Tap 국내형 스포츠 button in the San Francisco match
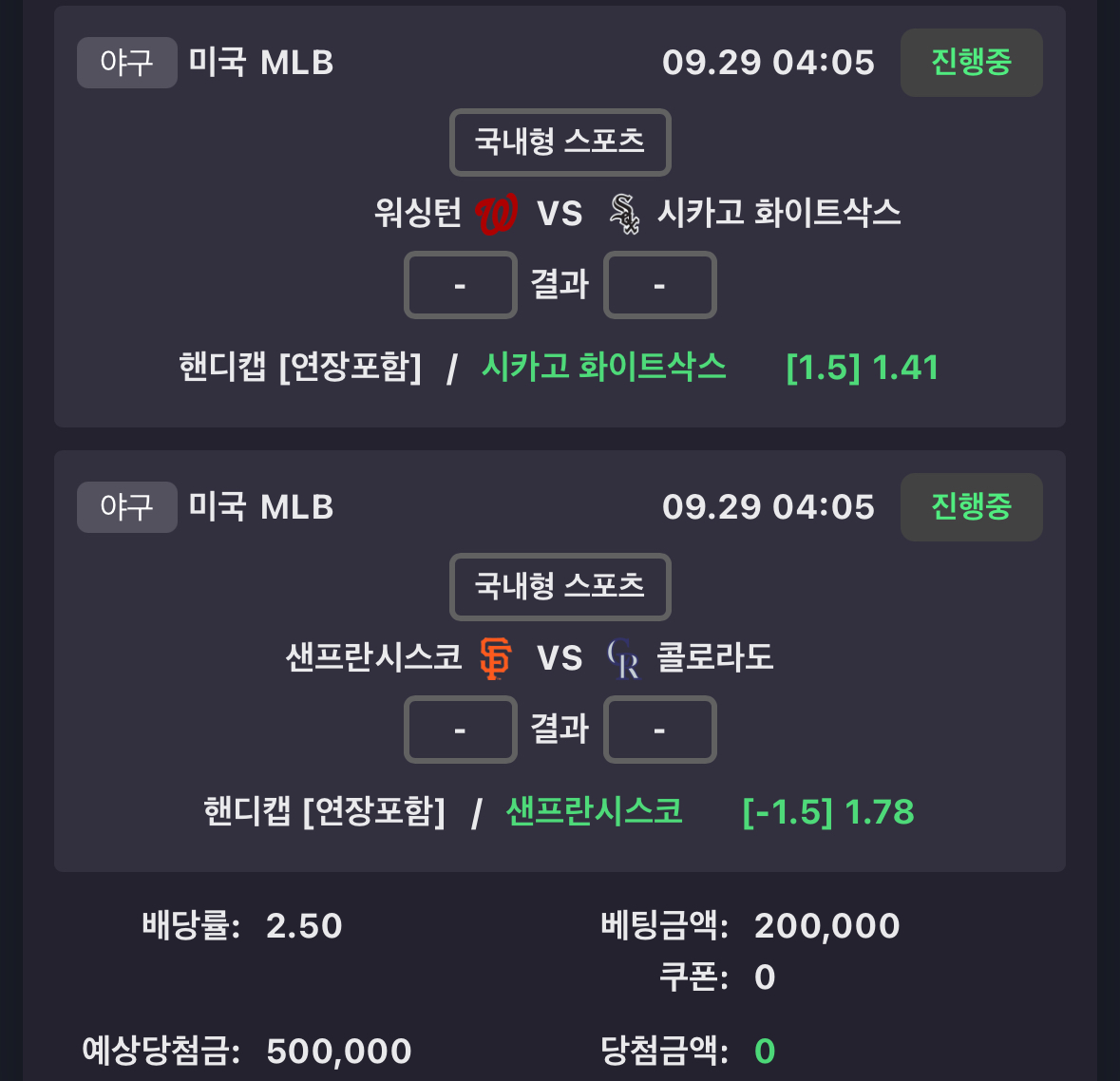The image size is (1120, 1081). (560, 587)
